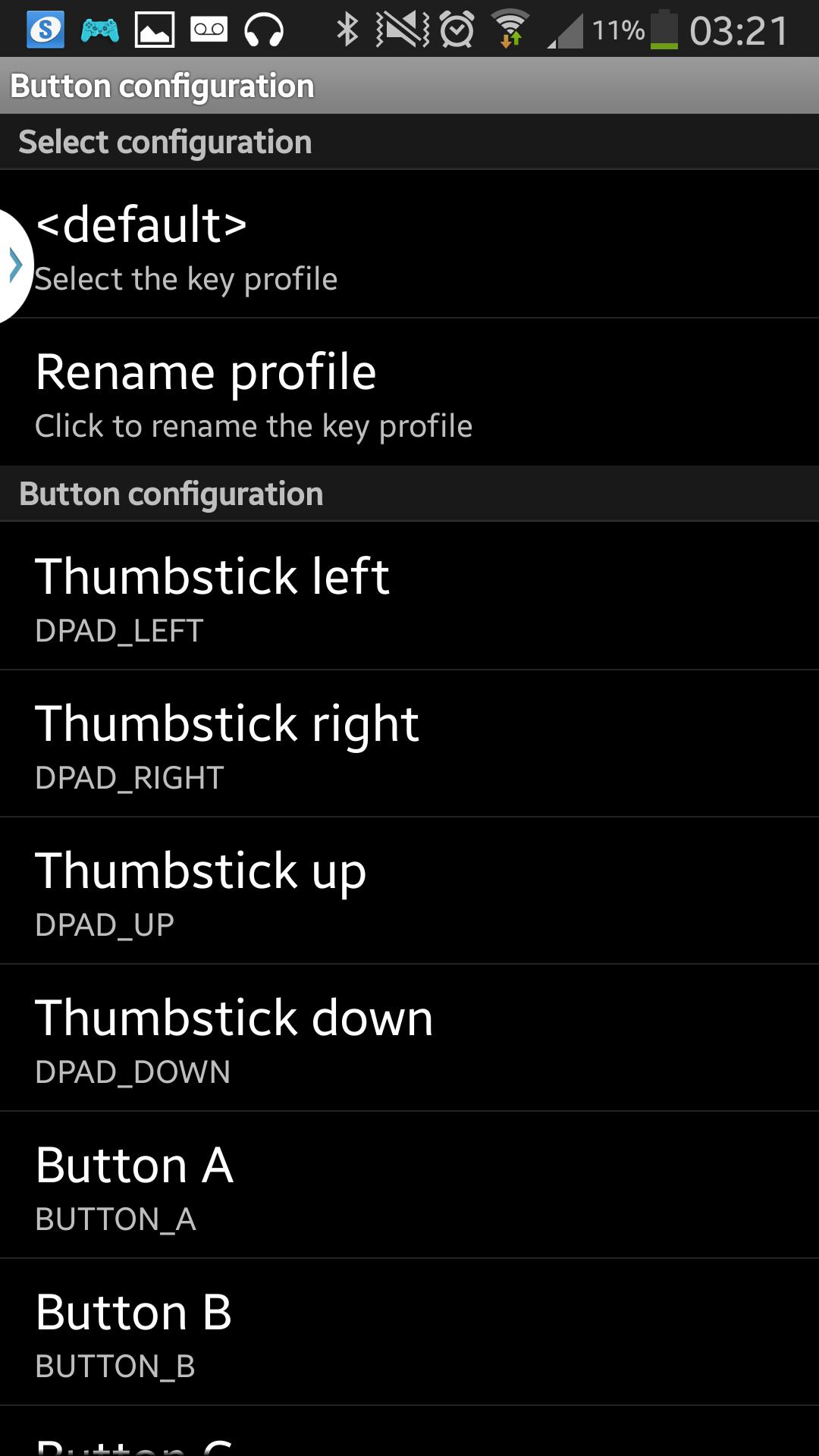This screenshot has height=1456, width=819.
Task: Tap the headphones notification icon
Action: click(x=267, y=29)
